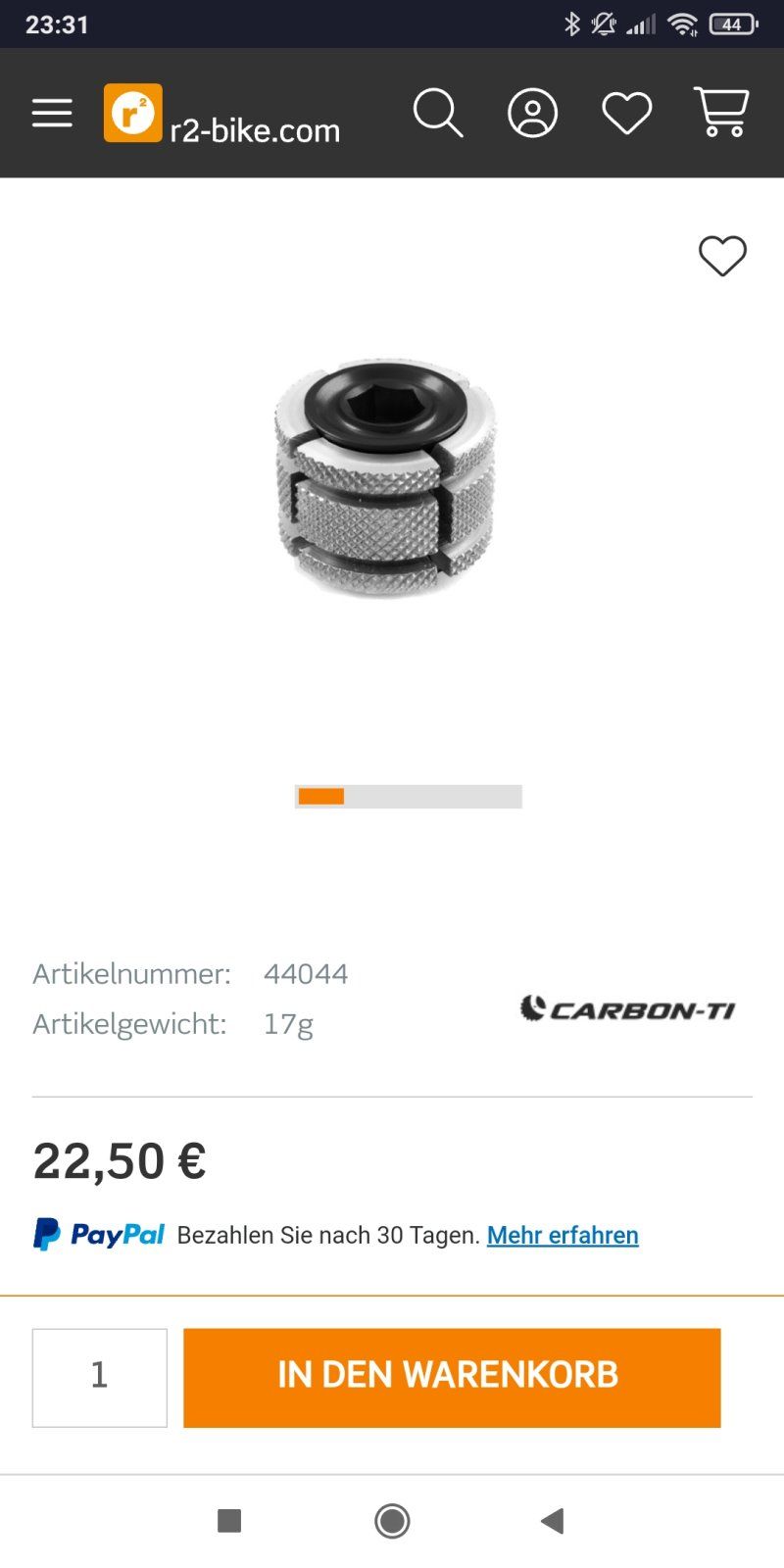Open the wishlist from the header
The width and height of the screenshot is (784, 1568).
click(x=626, y=114)
